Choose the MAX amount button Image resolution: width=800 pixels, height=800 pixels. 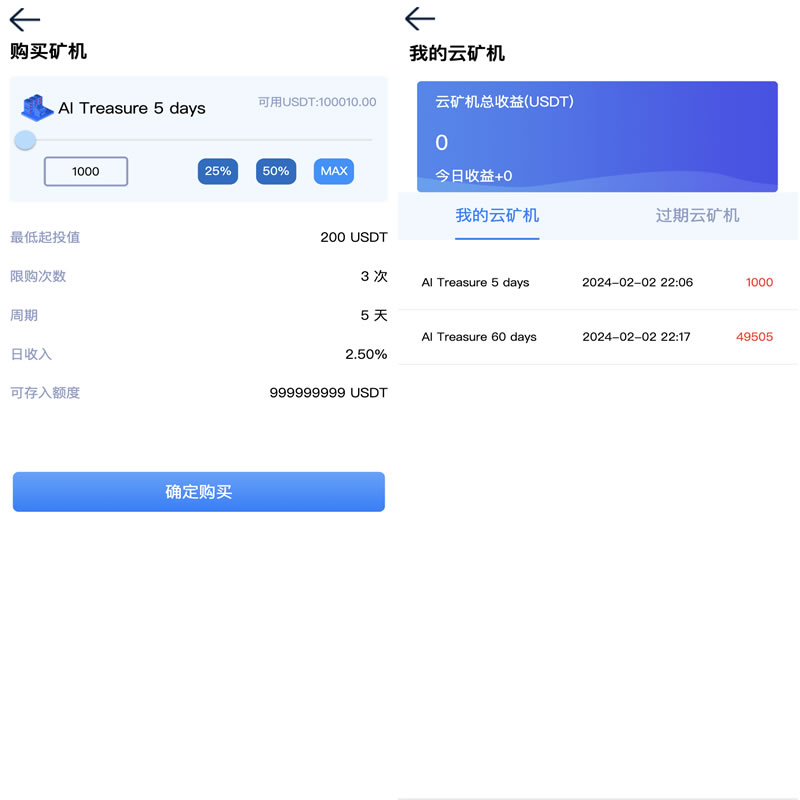[x=334, y=171]
